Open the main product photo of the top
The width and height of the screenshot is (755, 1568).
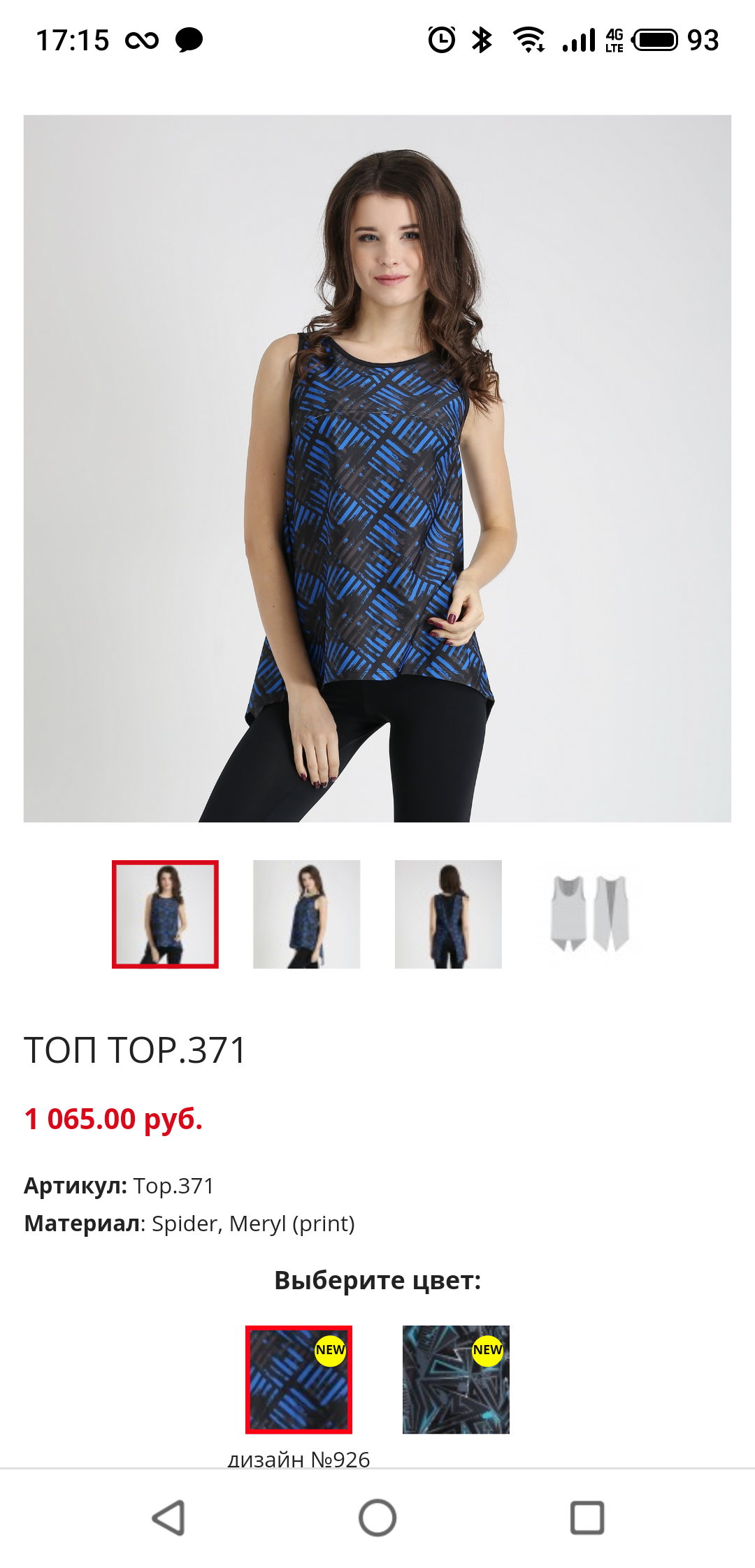[x=377, y=468]
